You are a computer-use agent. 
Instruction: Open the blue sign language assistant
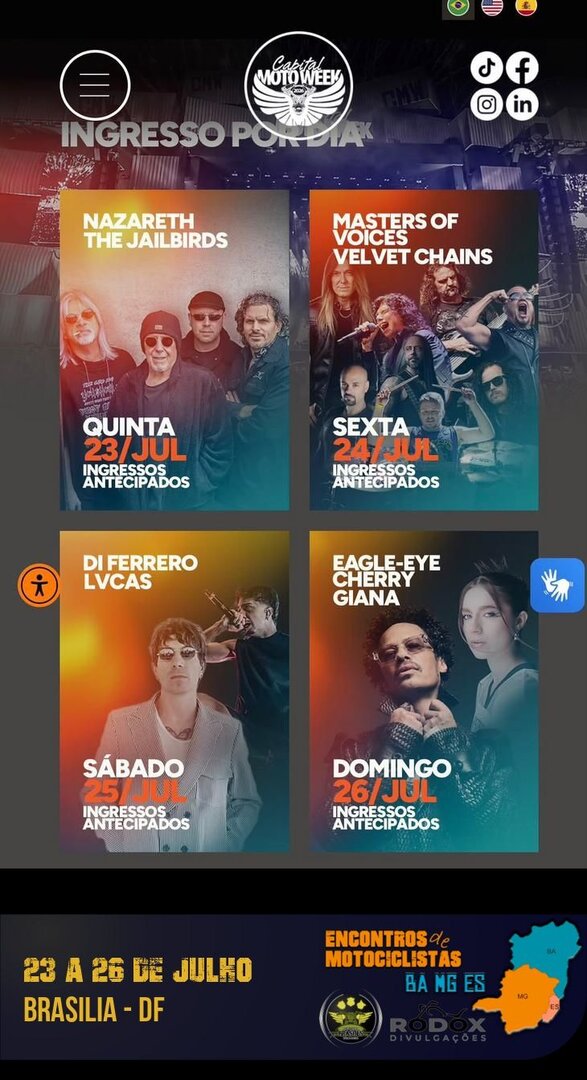point(557,585)
